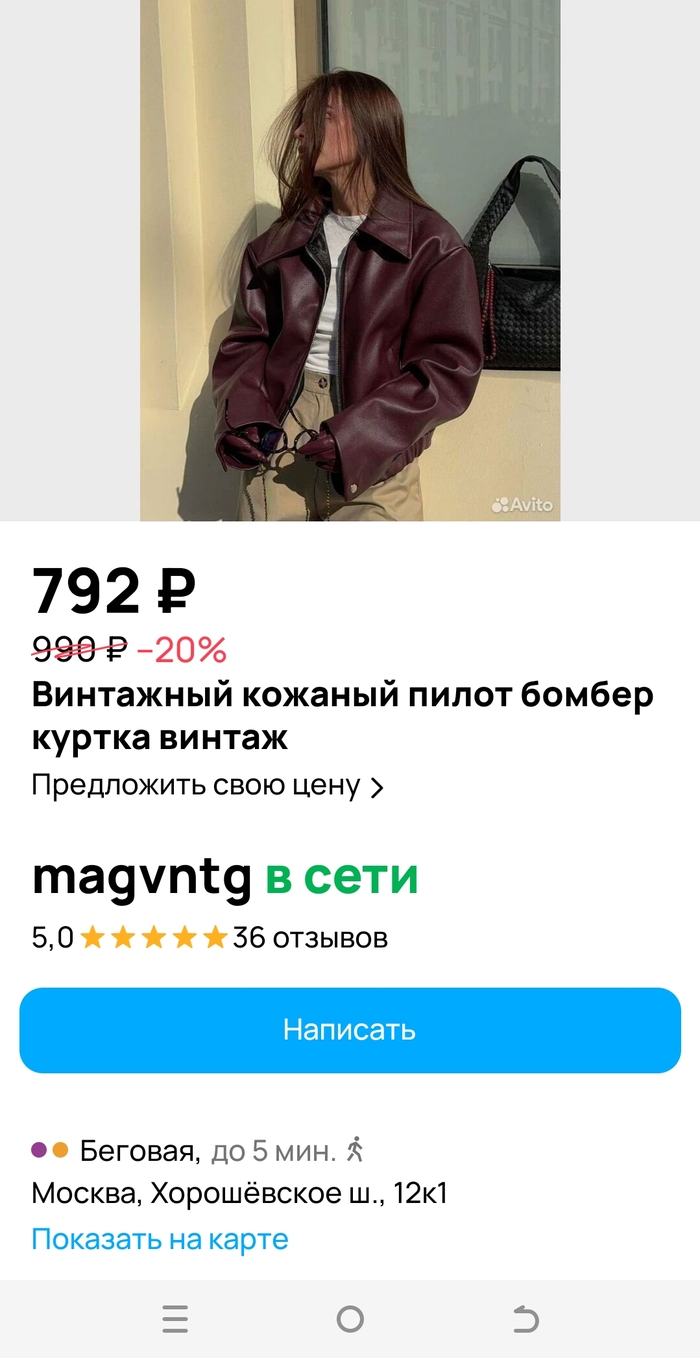View the seller's 36 отзывов
This screenshot has width=700, height=1358.
click(310, 938)
